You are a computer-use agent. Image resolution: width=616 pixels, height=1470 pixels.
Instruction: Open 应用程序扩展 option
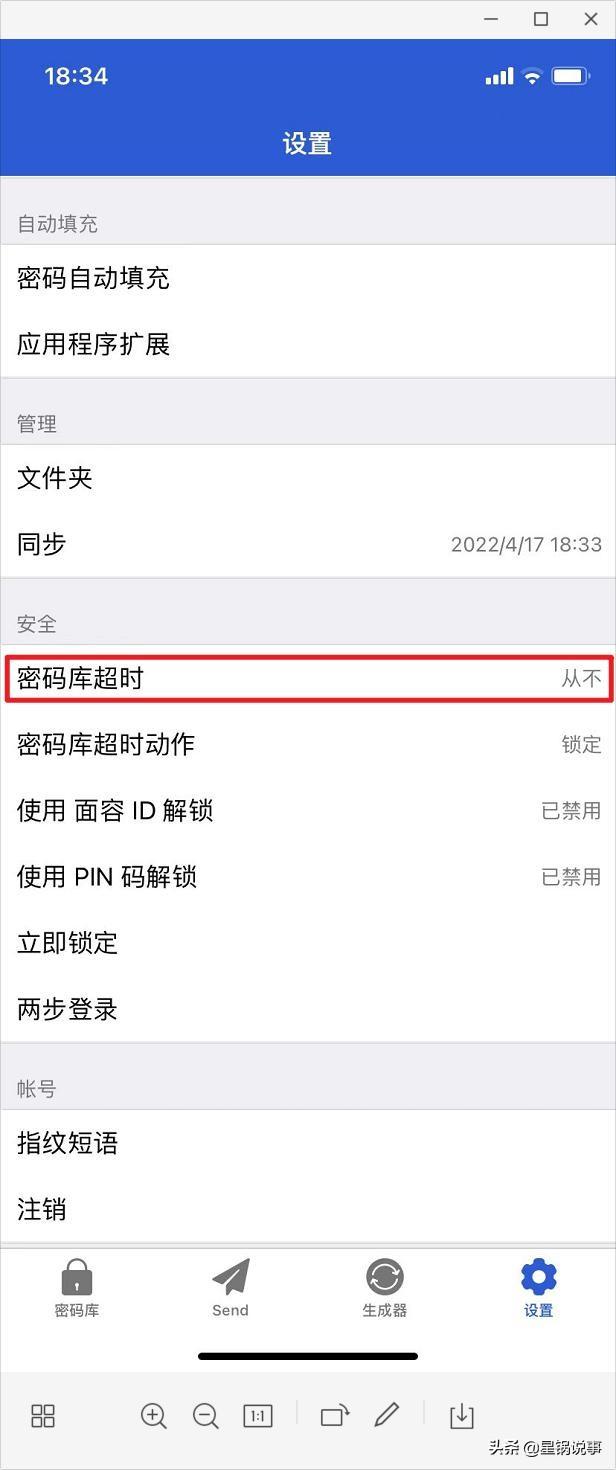click(308, 344)
